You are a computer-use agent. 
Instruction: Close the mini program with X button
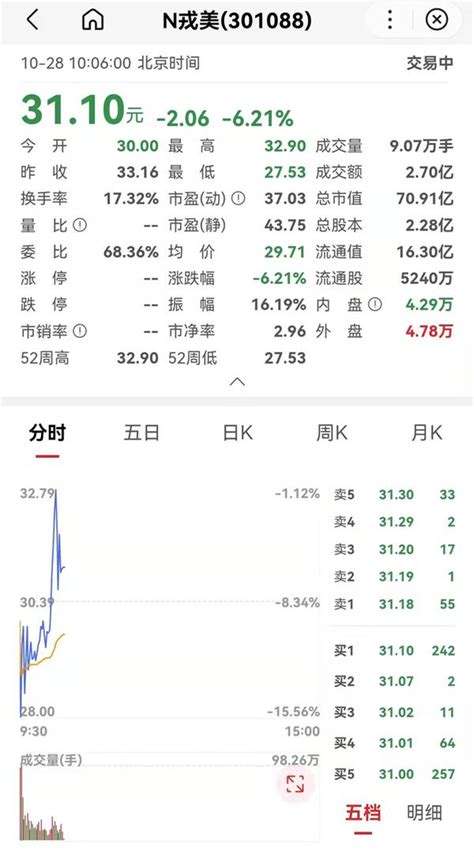click(x=436, y=20)
